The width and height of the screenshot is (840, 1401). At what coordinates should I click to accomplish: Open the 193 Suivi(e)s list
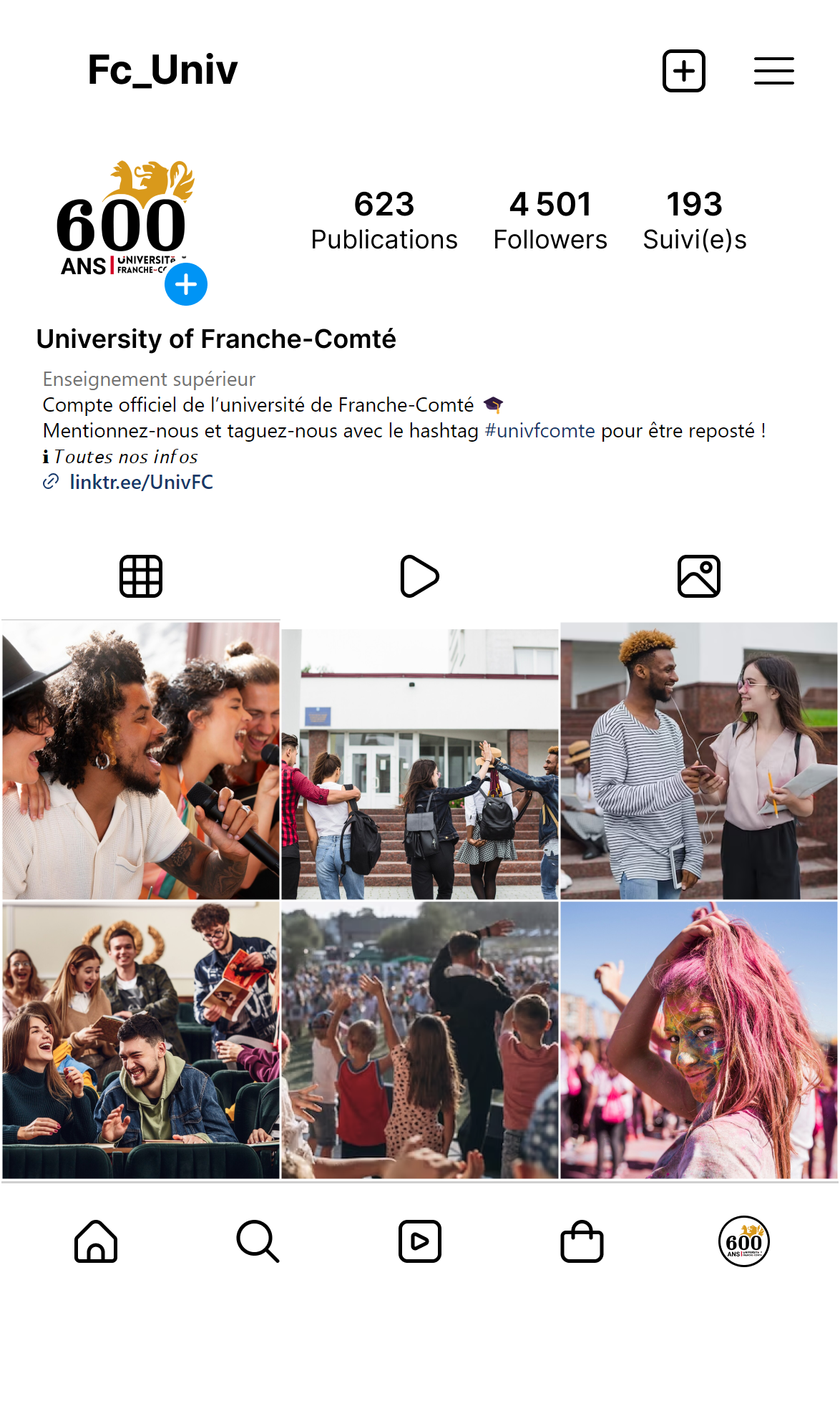point(694,220)
